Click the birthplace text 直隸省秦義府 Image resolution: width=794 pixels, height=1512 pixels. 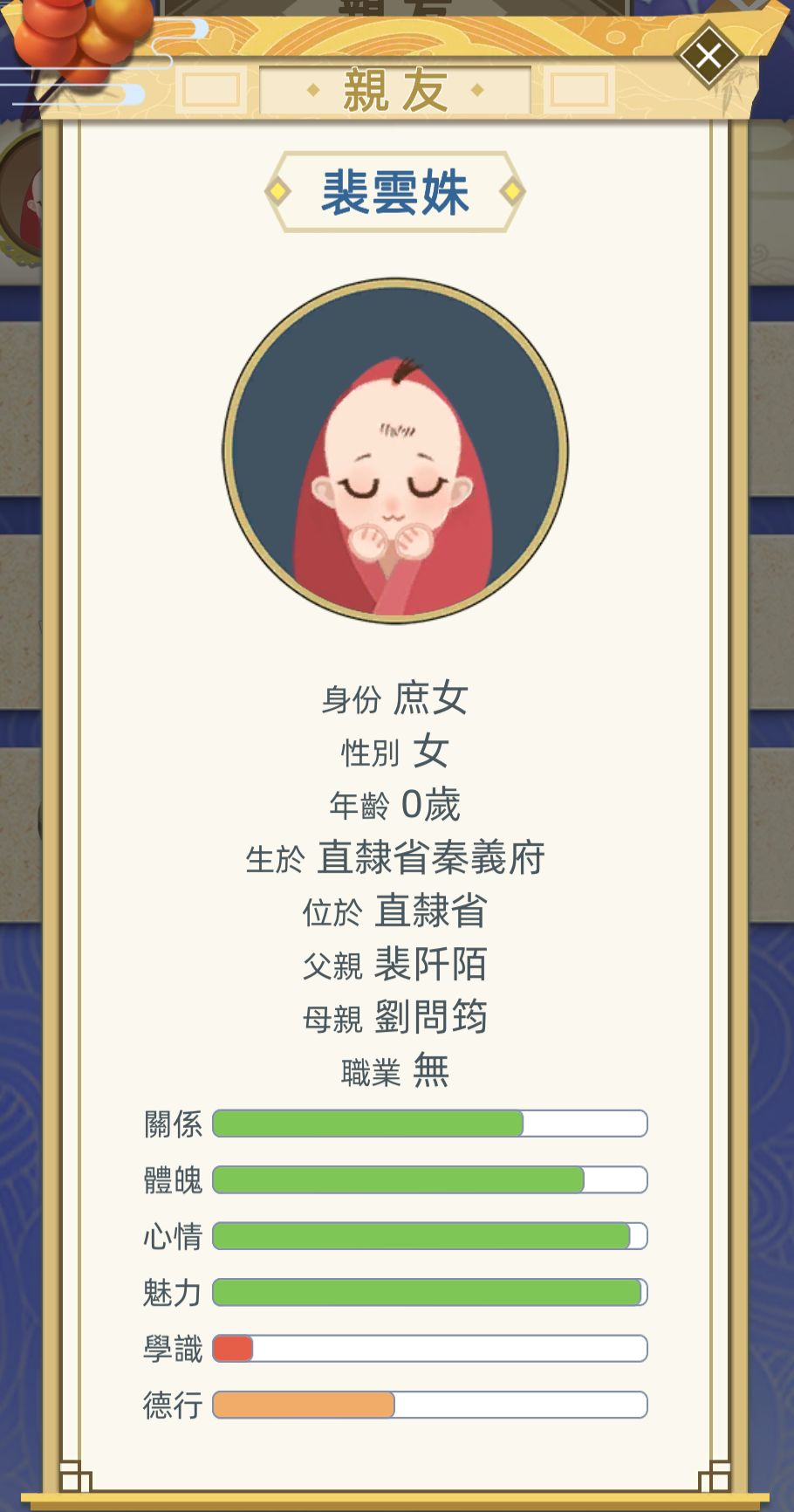coord(434,858)
